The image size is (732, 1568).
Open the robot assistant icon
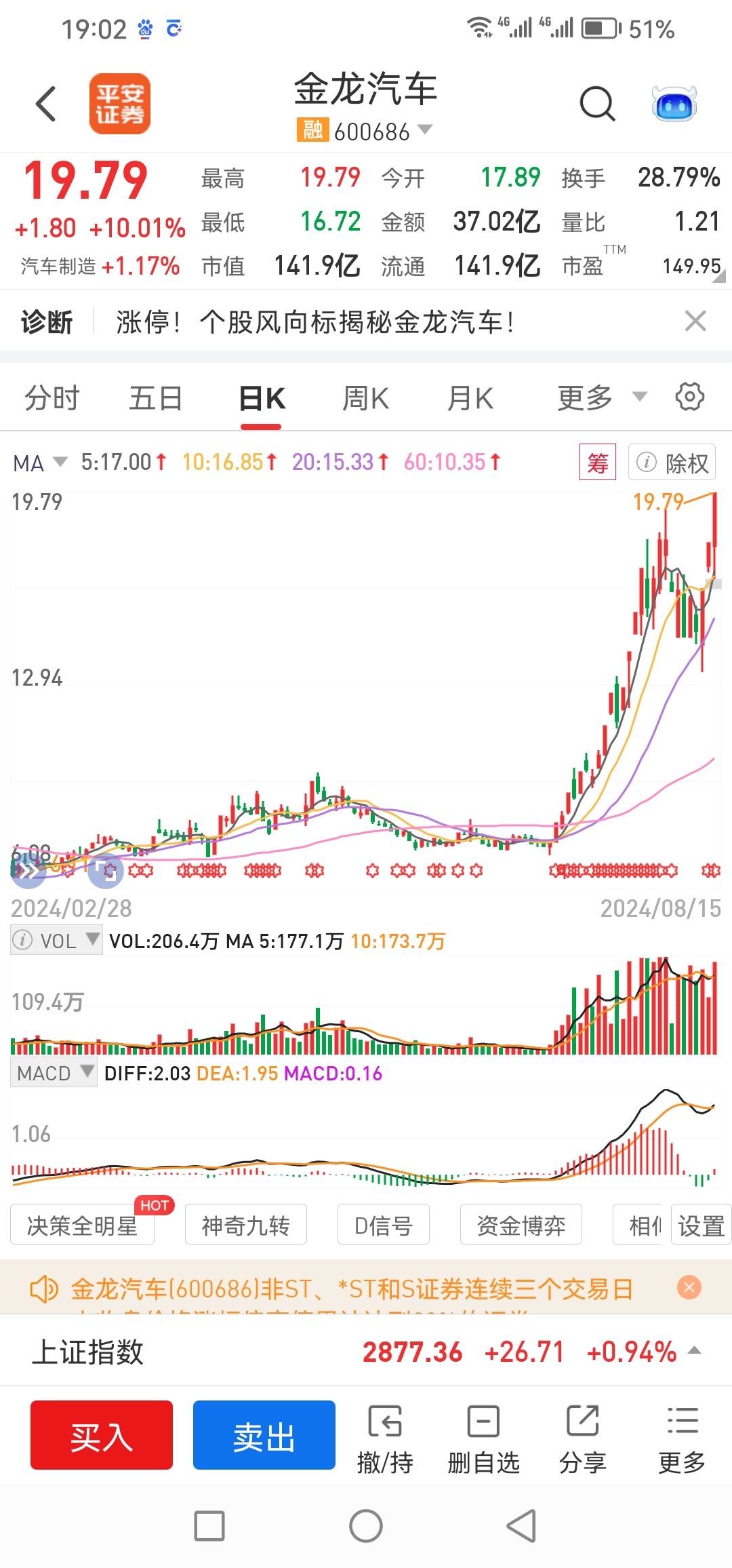[x=674, y=104]
